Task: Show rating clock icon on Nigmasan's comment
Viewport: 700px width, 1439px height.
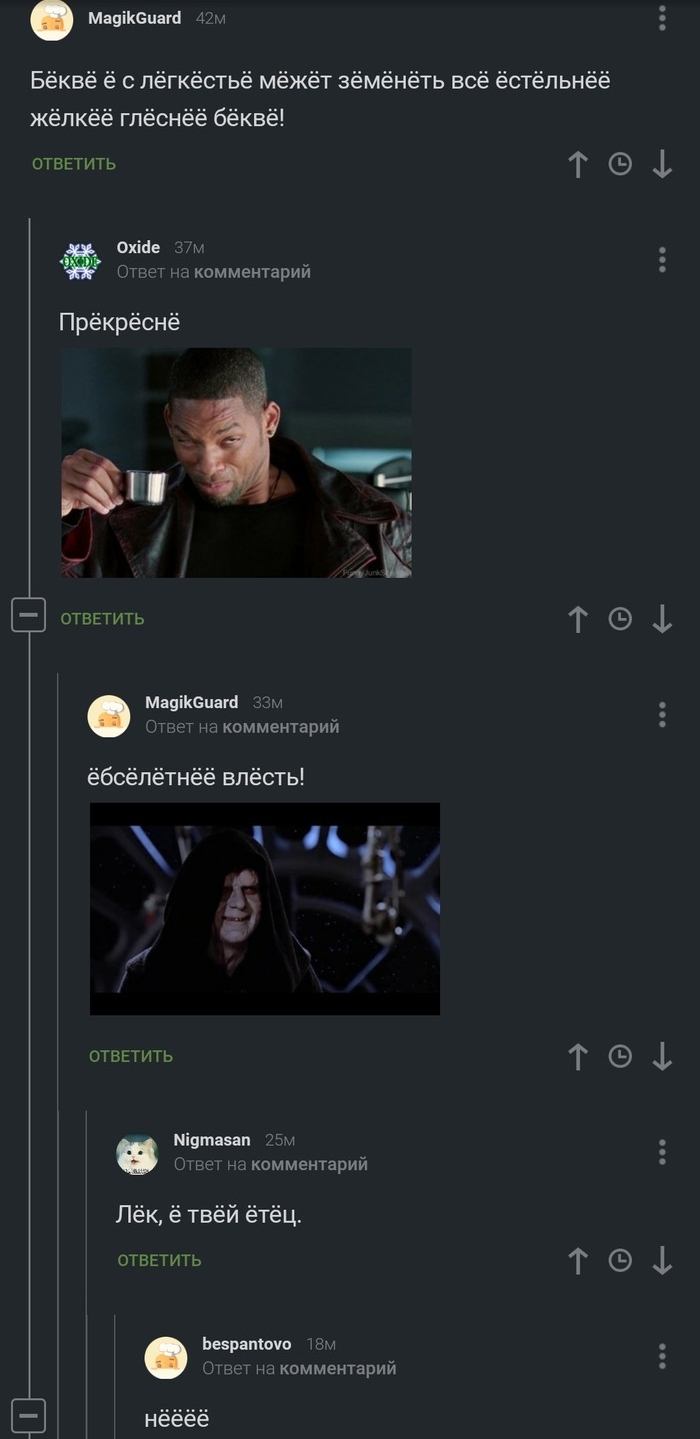Action: [x=620, y=1261]
